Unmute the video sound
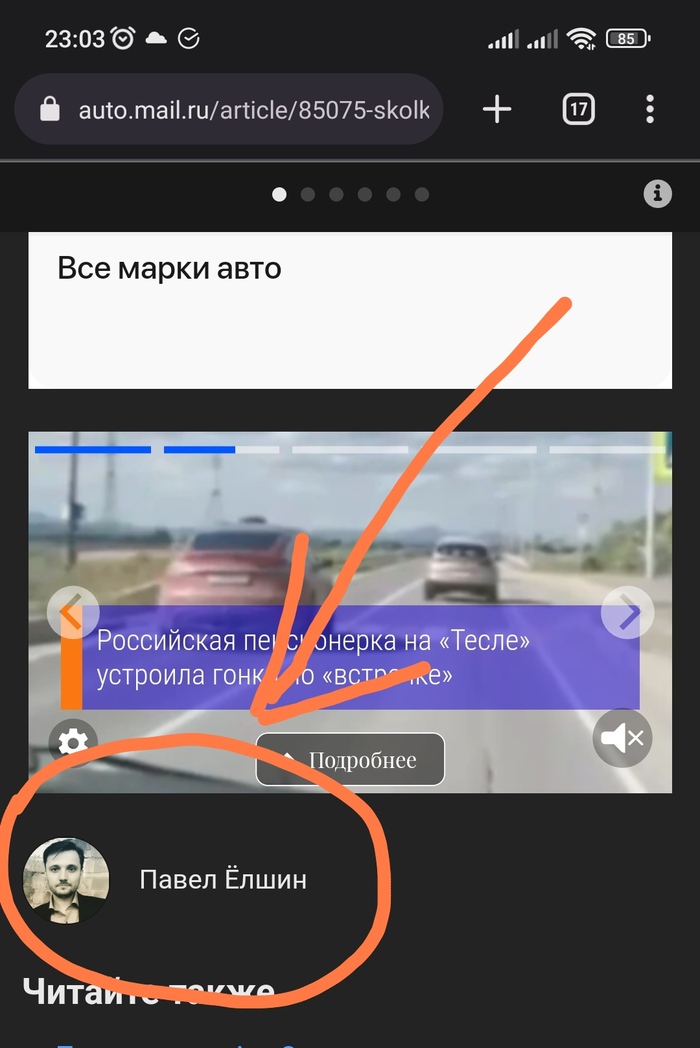 tap(622, 738)
